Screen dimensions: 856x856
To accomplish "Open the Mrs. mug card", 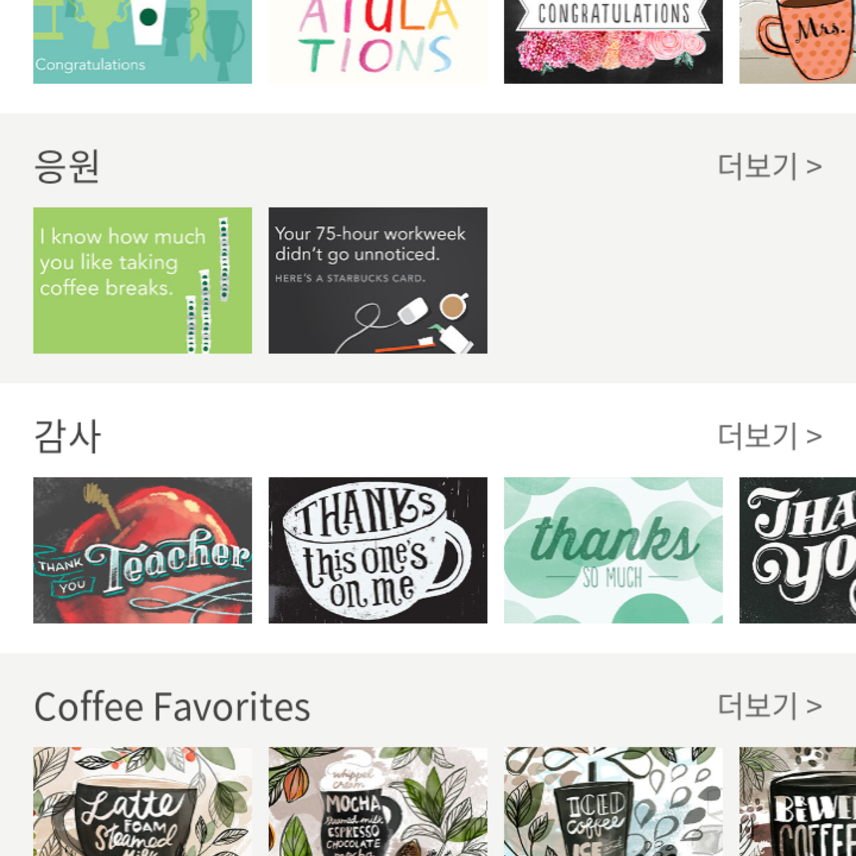I will coord(797,41).
